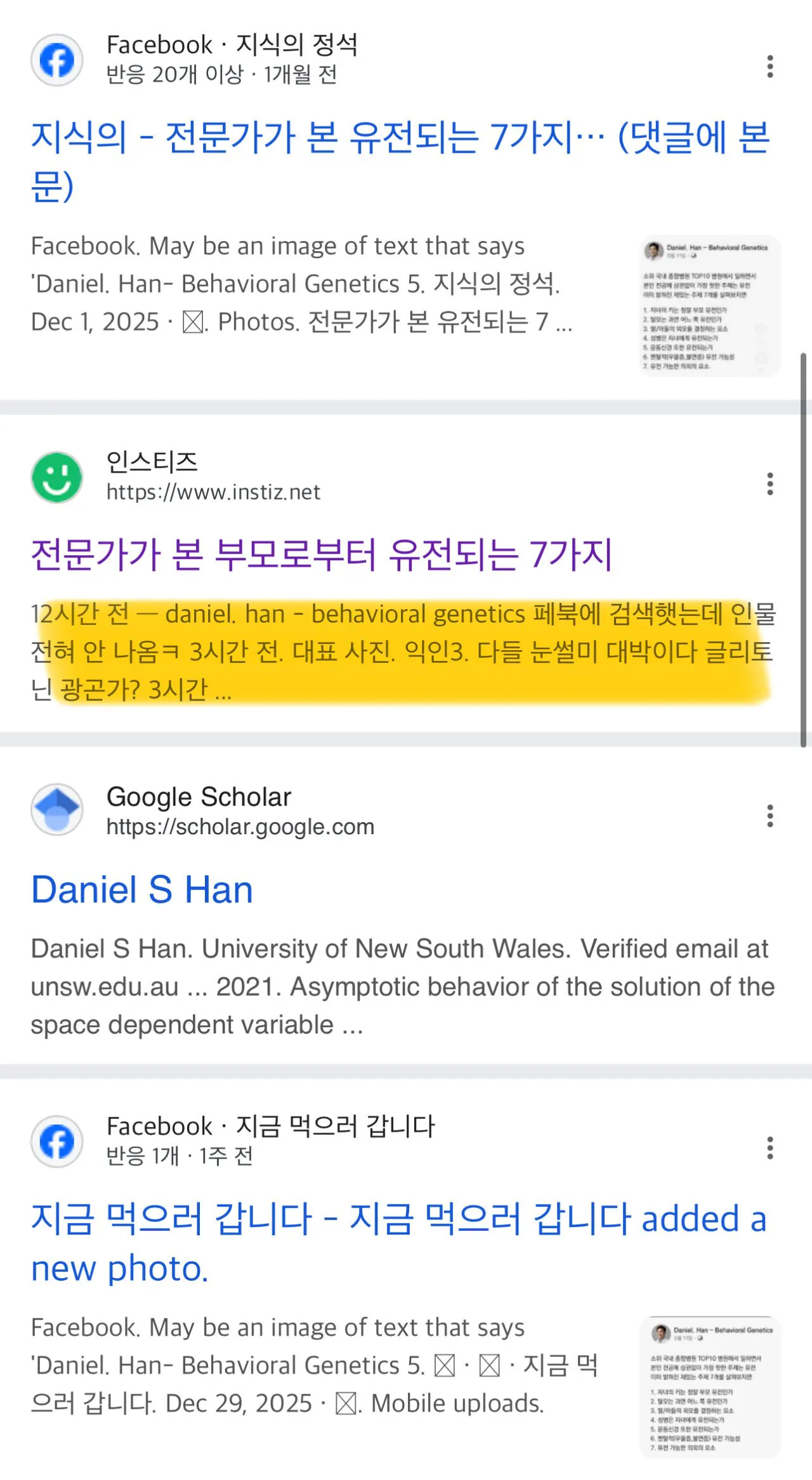Image resolution: width=812 pixels, height=1480 pixels.
Task: Open the three-dot menu beside the Instiz result
Action: click(x=769, y=485)
